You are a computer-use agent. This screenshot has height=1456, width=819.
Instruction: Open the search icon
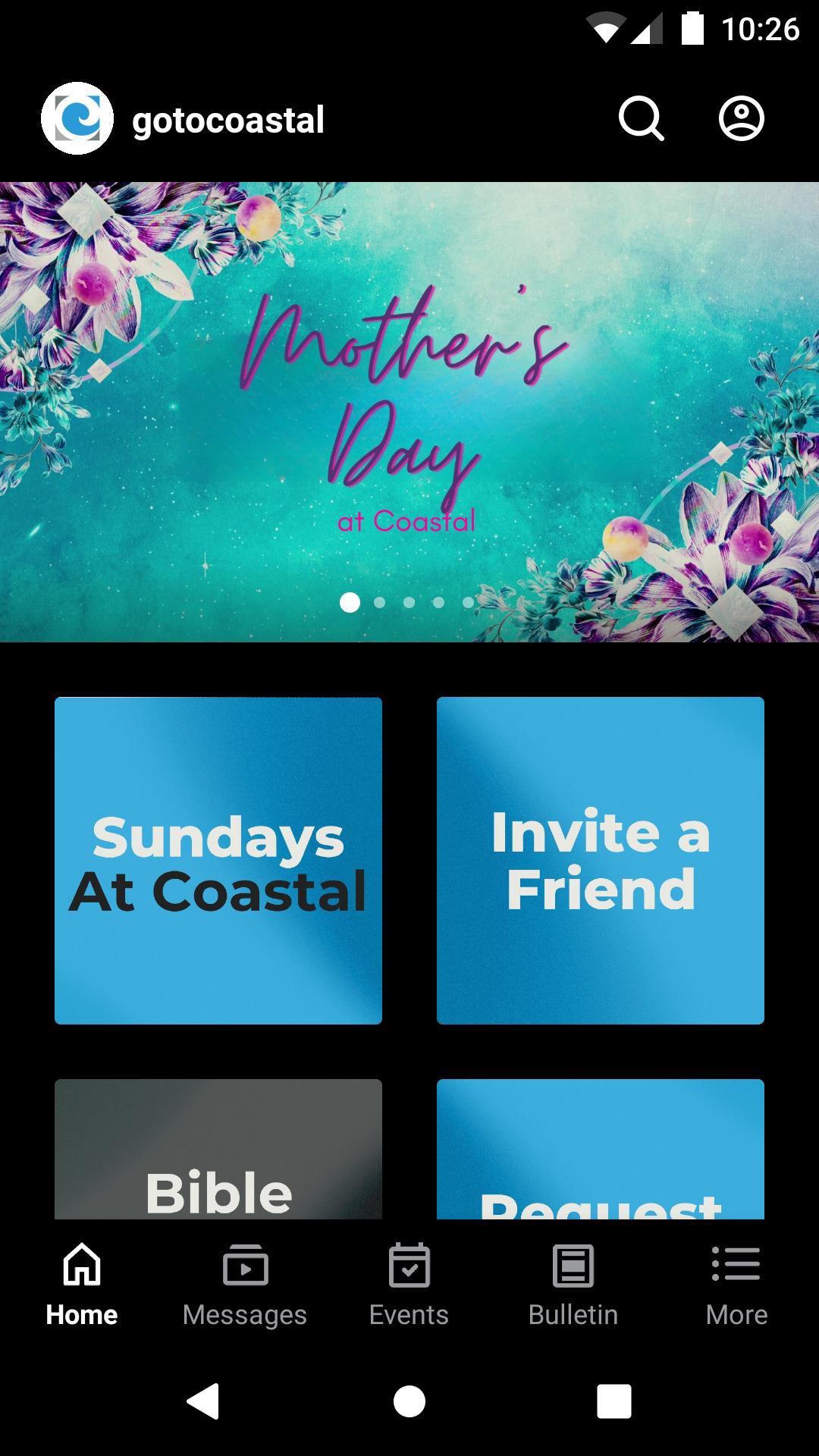(641, 119)
